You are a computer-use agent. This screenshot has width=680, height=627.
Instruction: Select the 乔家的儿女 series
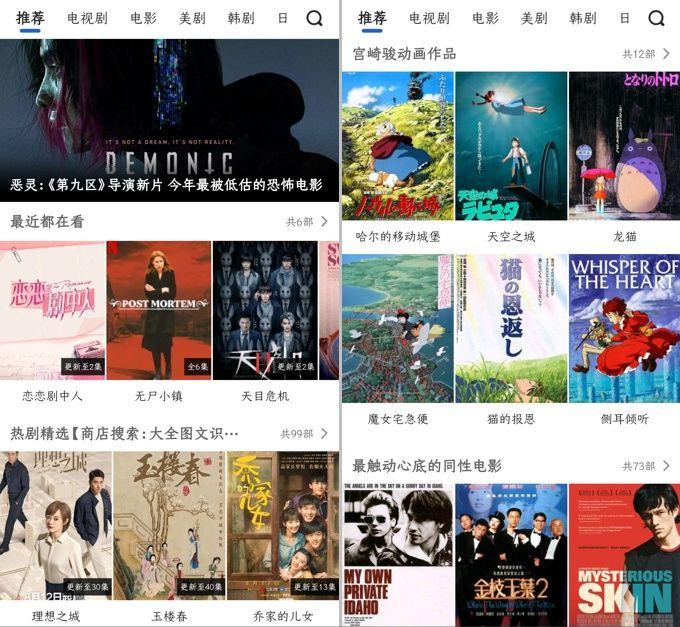click(x=281, y=525)
